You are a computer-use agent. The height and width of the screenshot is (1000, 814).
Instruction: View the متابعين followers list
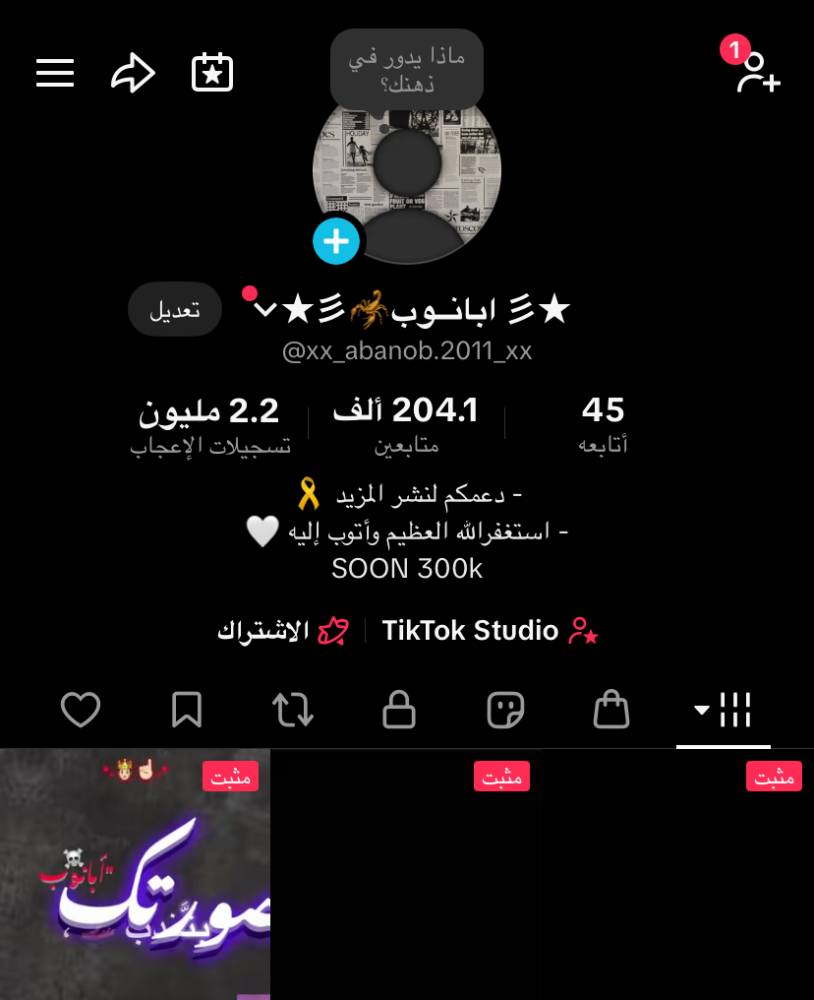pyautogui.click(x=406, y=424)
